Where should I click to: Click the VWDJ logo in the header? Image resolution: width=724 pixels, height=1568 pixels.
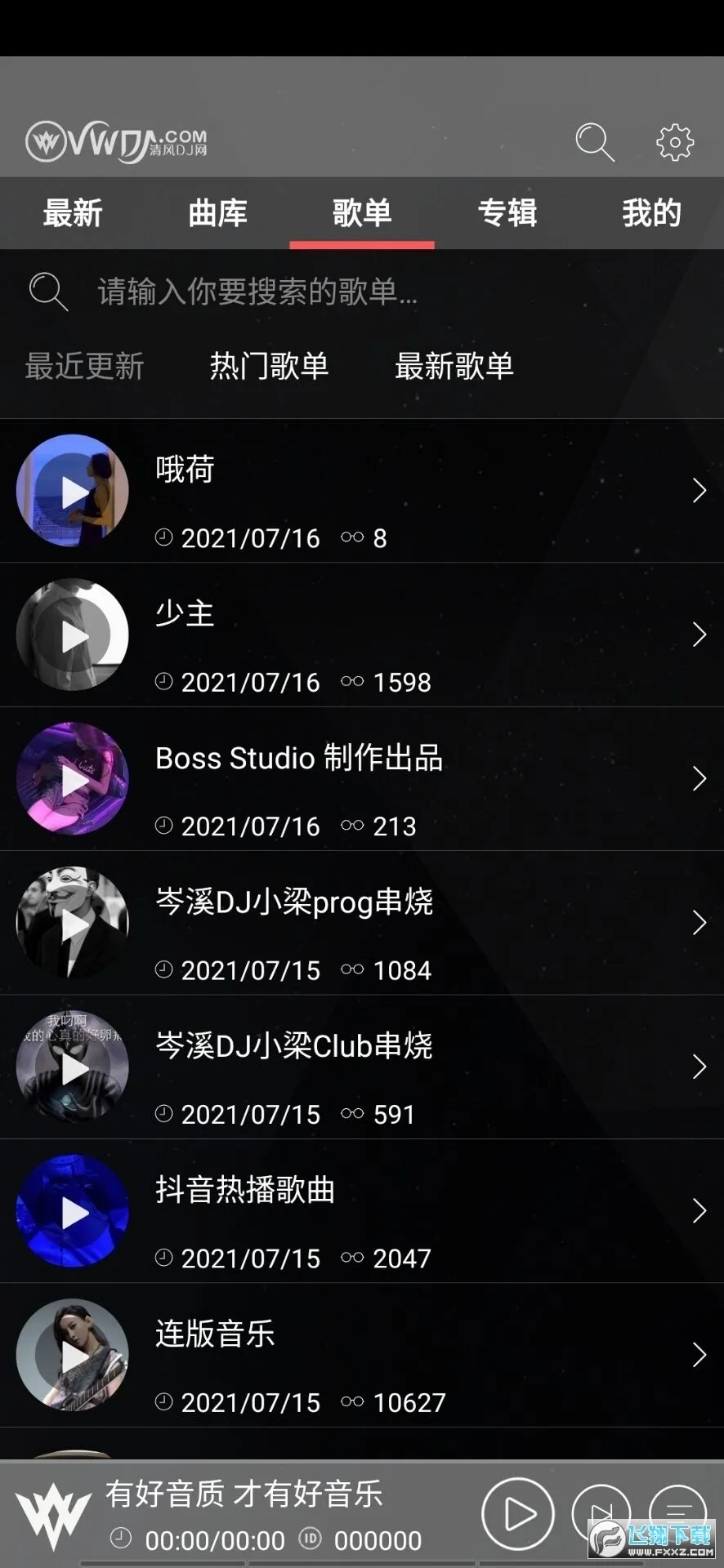pyautogui.click(x=114, y=140)
